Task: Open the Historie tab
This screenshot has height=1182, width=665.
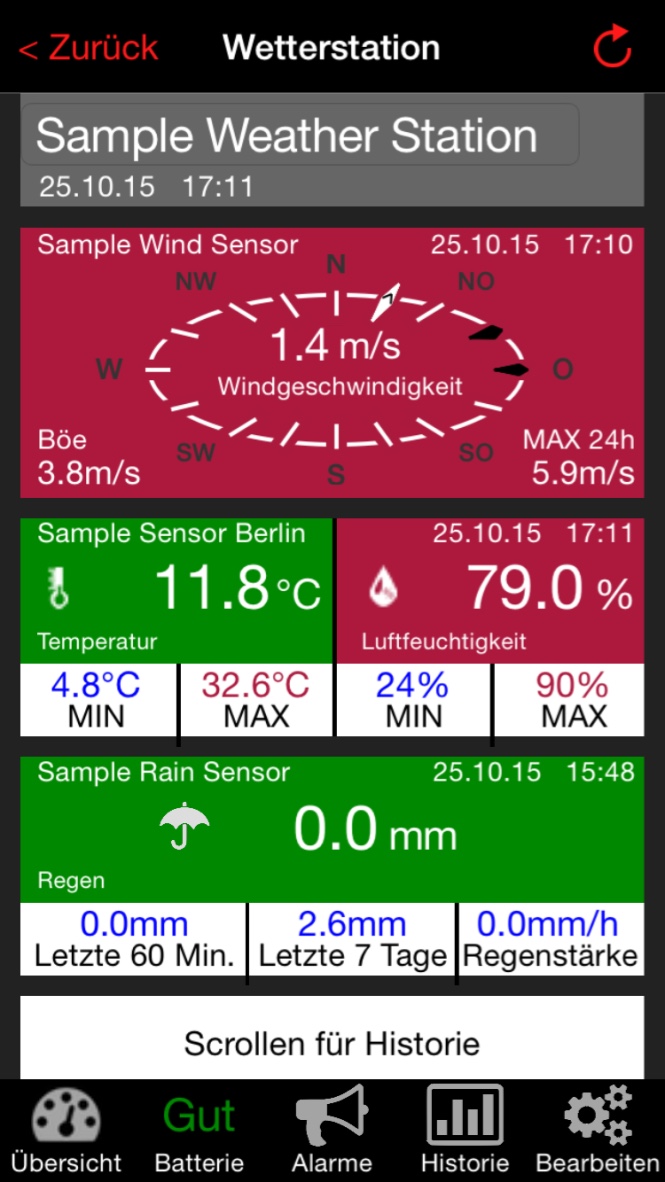Action: 465,1130
